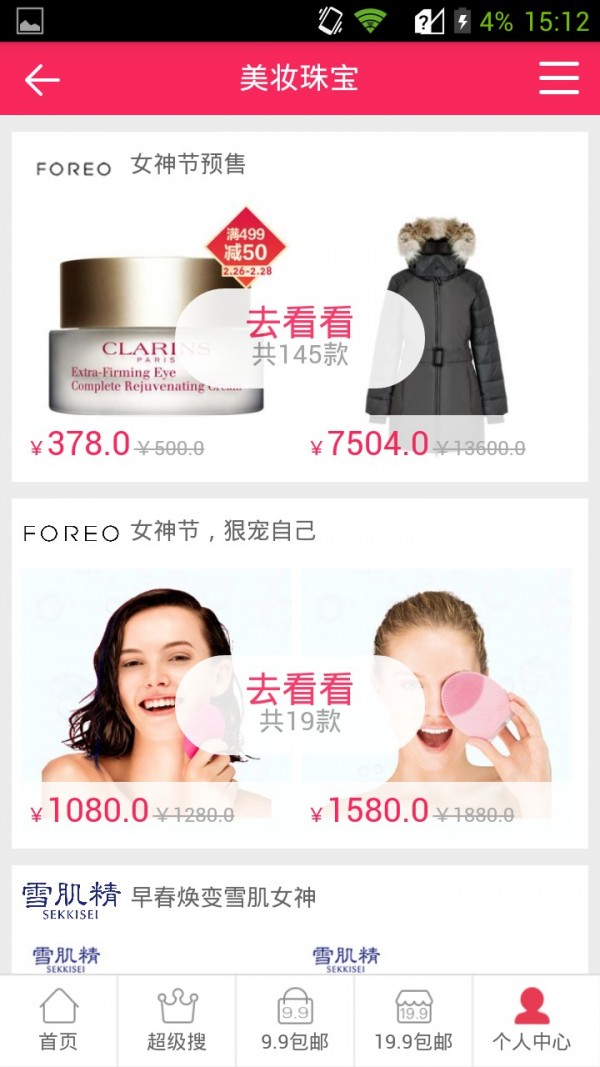Tap 去看看 for the 145-item collection
600x1067 pixels.
(x=300, y=337)
